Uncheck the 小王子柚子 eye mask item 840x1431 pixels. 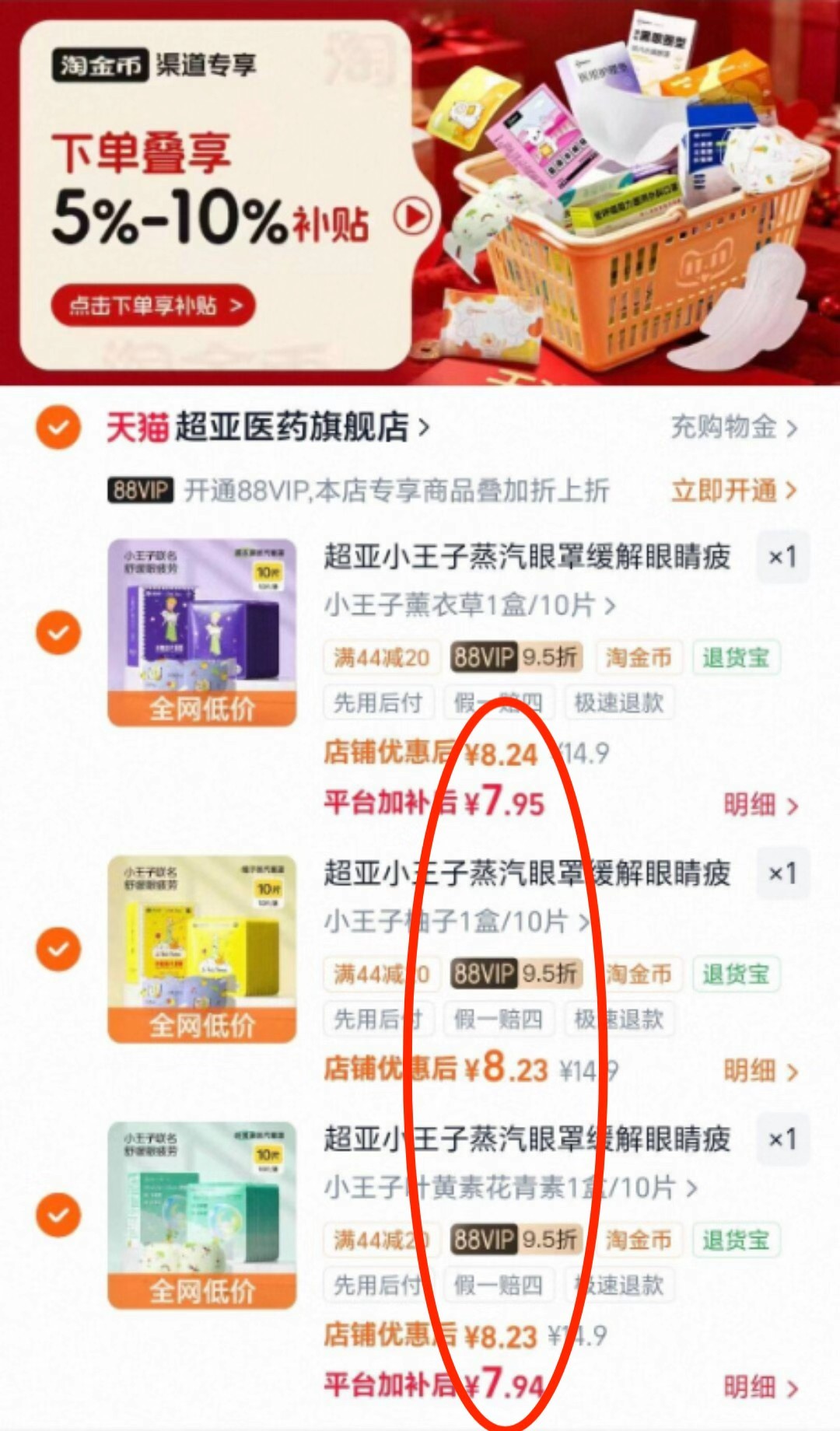[58, 949]
